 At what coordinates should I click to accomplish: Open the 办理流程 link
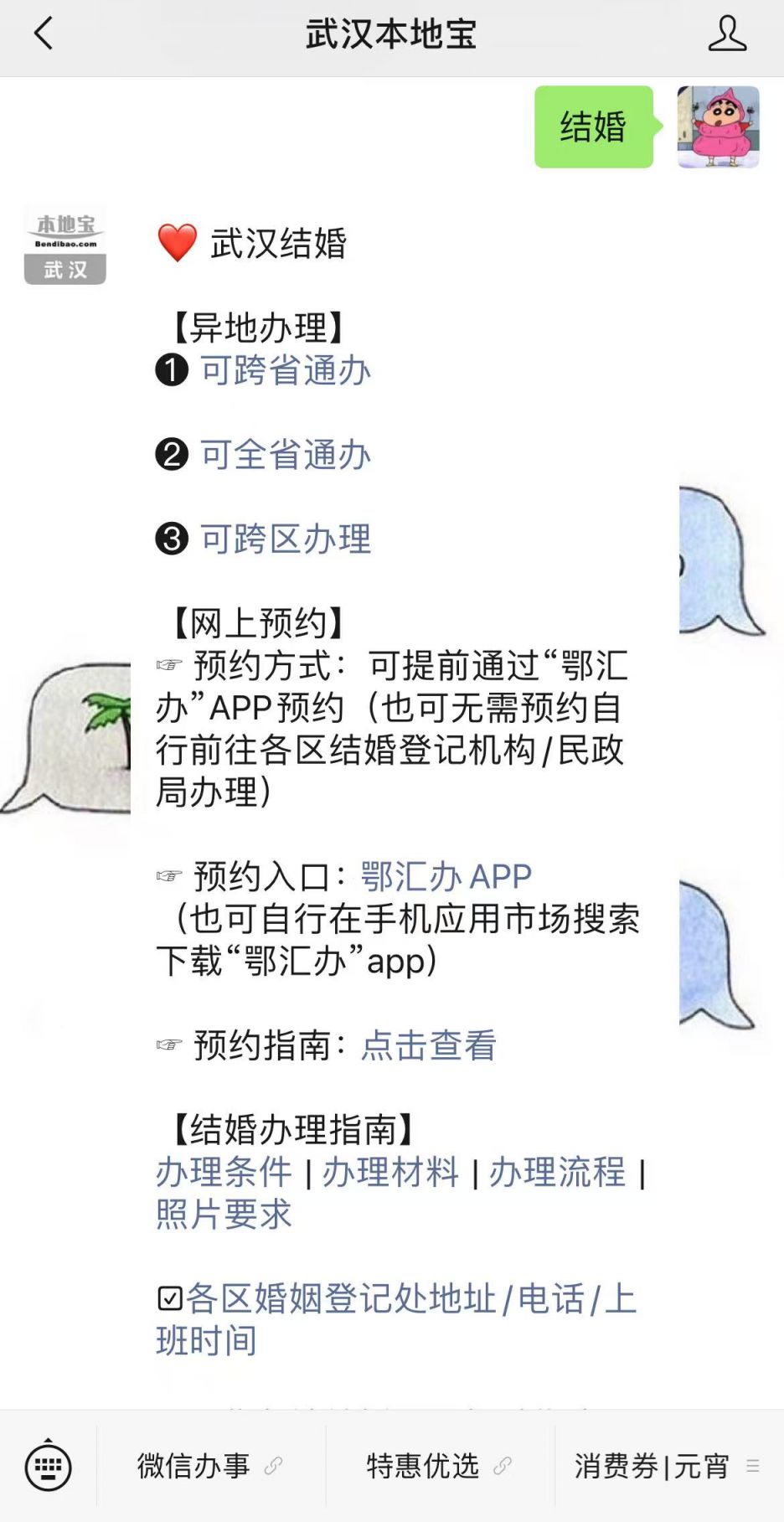[557, 1171]
